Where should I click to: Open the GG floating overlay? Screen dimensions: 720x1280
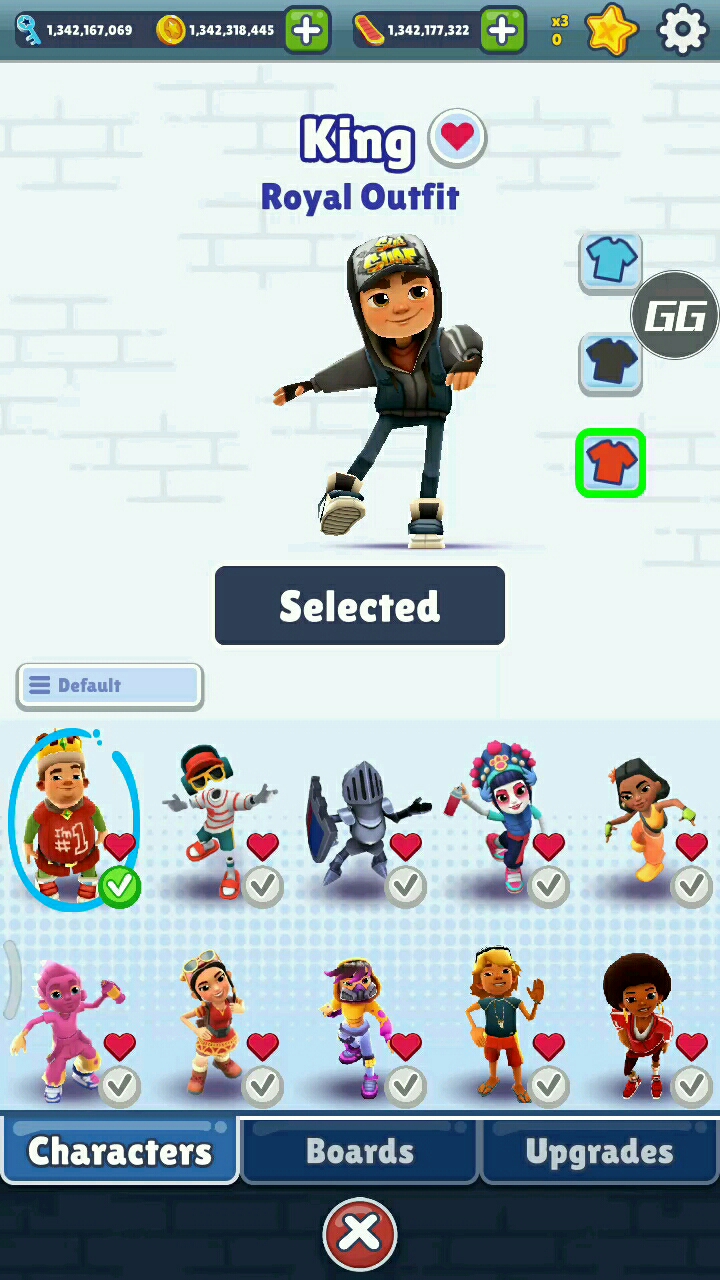point(675,316)
